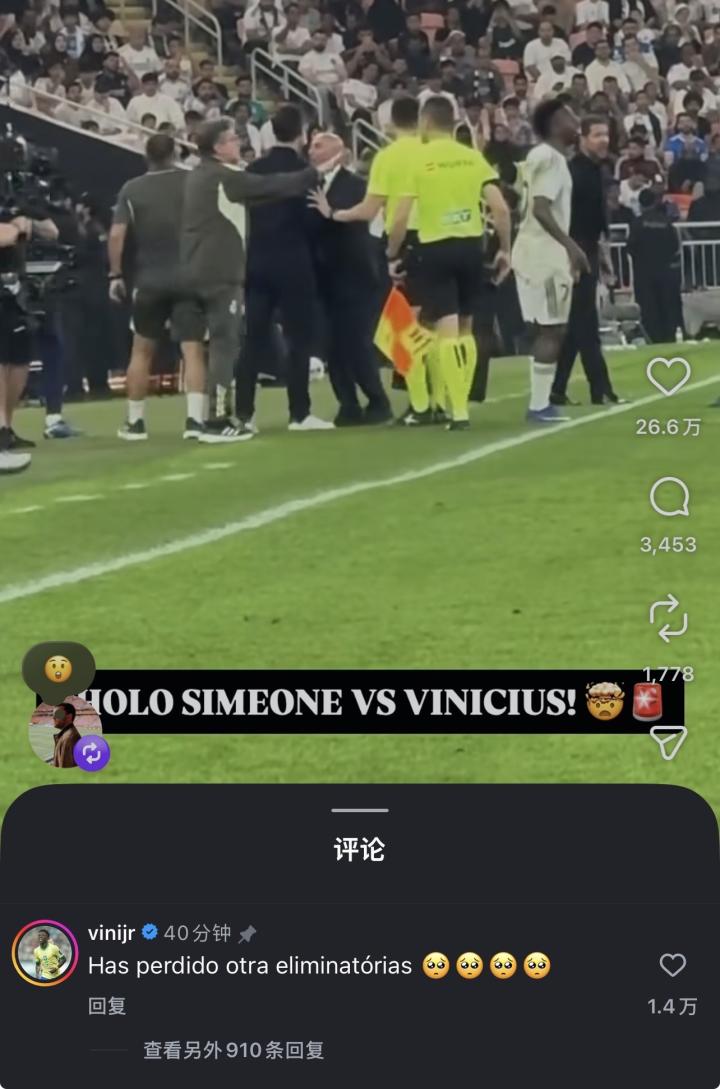Expand 查看另外910条回复 replies
Image resolution: width=720 pixels, height=1089 pixels.
pyautogui.click(x=233, y=1050)
